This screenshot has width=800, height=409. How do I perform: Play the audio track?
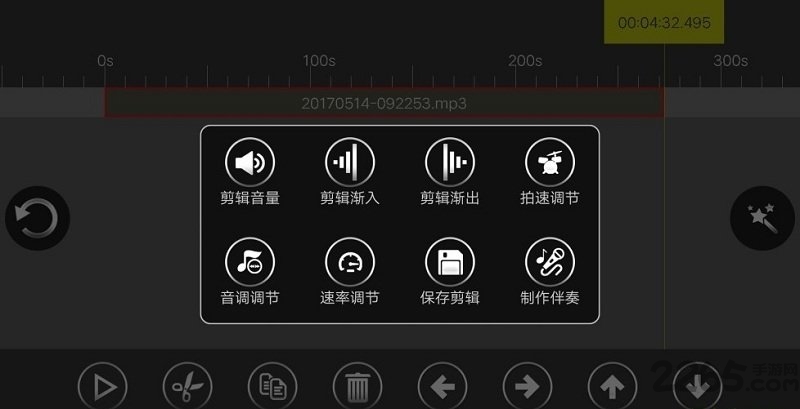click(103, 386)
